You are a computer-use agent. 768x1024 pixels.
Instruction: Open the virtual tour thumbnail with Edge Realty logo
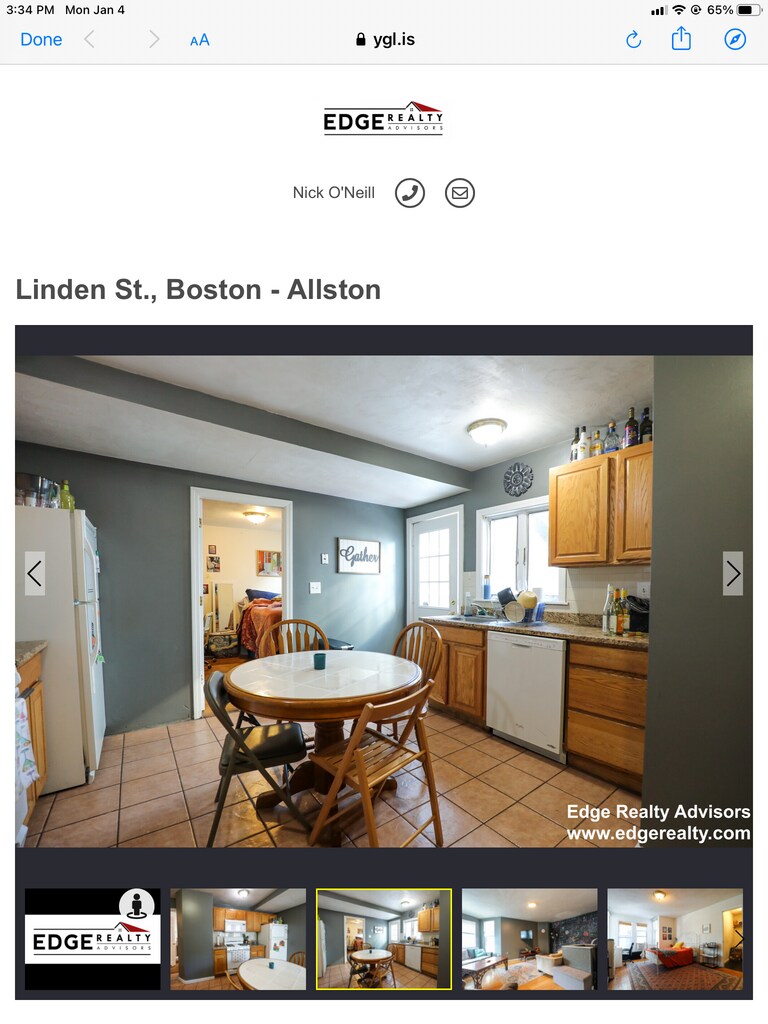click(x=92, y=939)
